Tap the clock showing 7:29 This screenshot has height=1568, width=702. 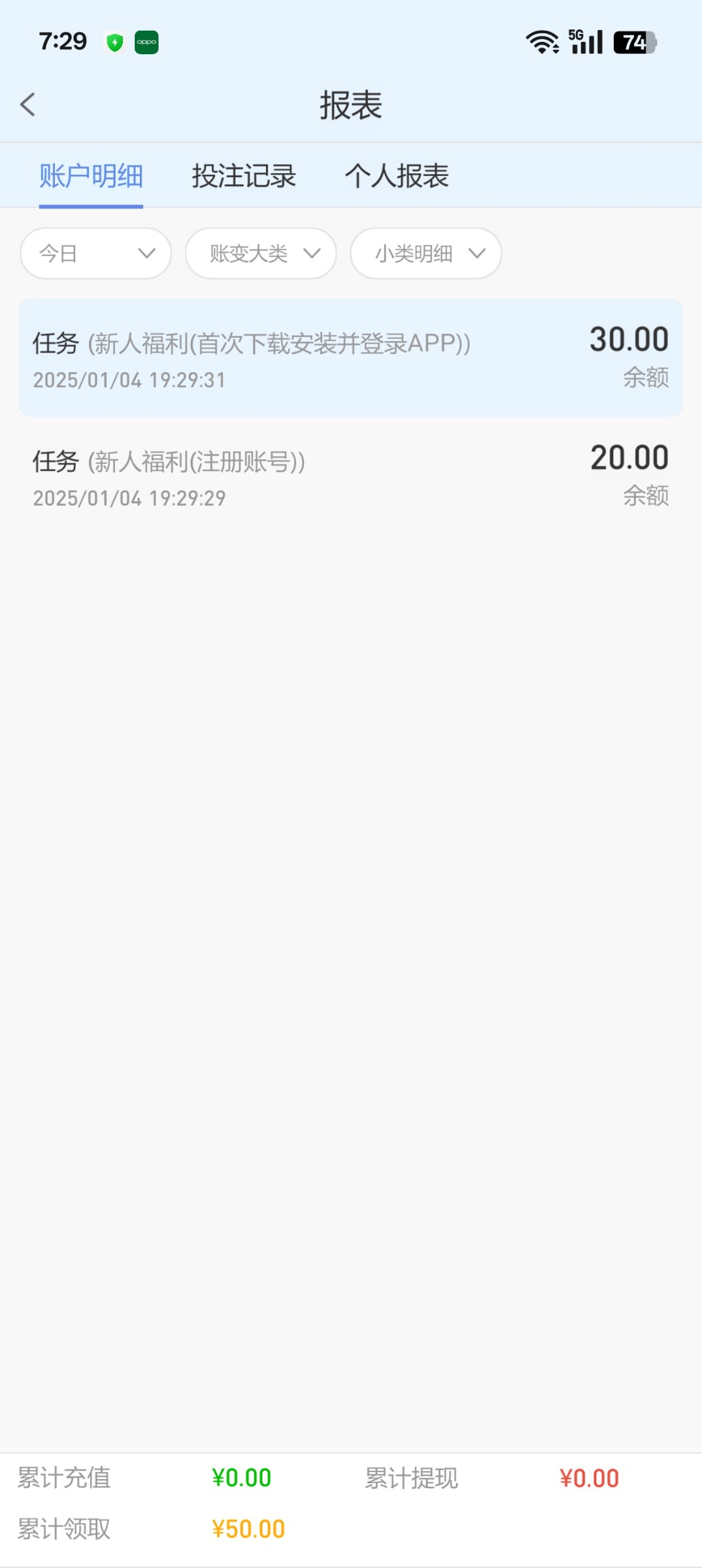[62, 41]
